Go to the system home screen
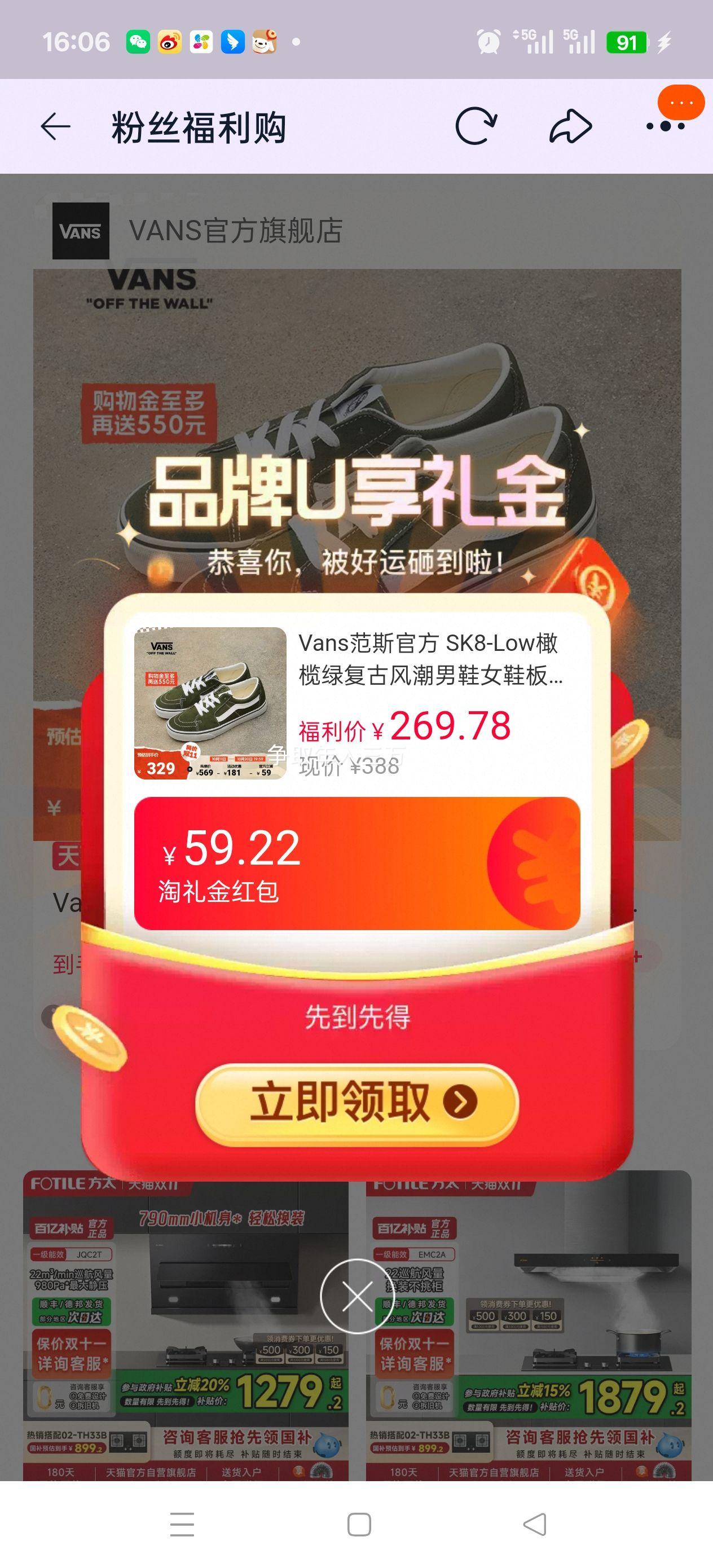 [x=359, y=1525]
